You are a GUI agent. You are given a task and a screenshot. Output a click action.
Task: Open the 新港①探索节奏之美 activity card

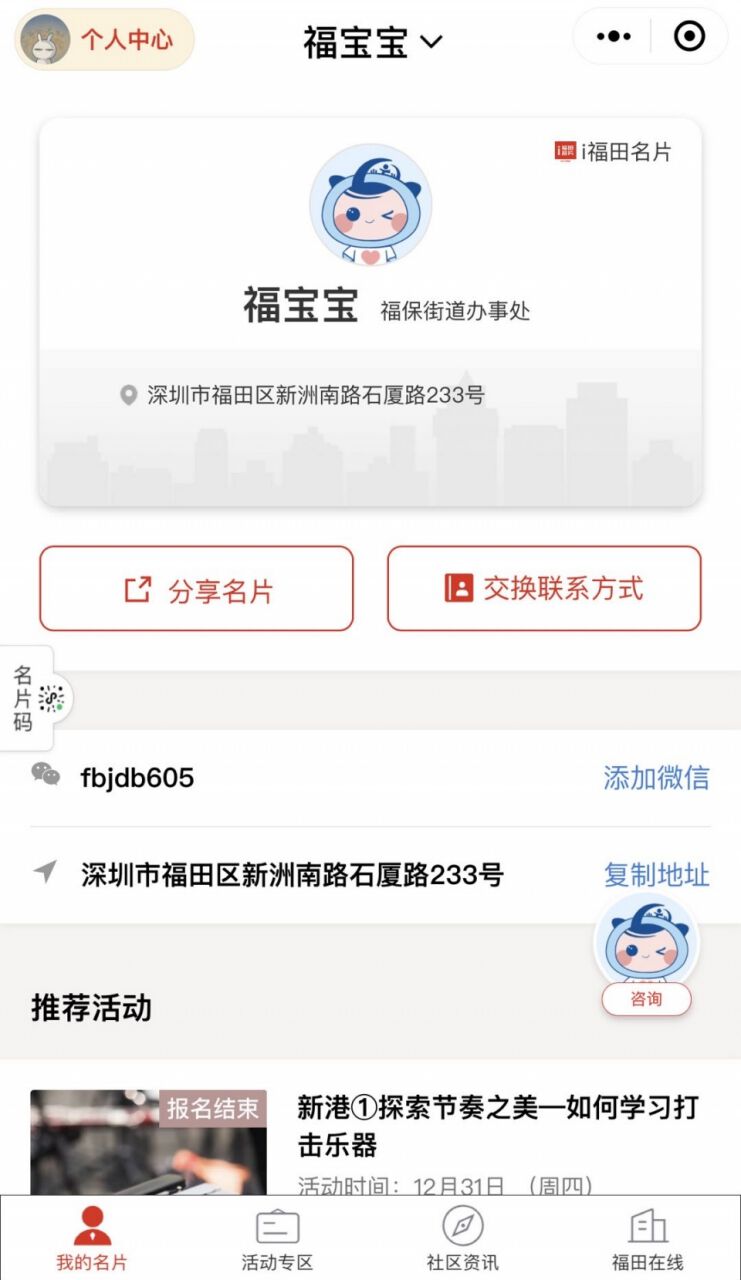coord(498,1126)
